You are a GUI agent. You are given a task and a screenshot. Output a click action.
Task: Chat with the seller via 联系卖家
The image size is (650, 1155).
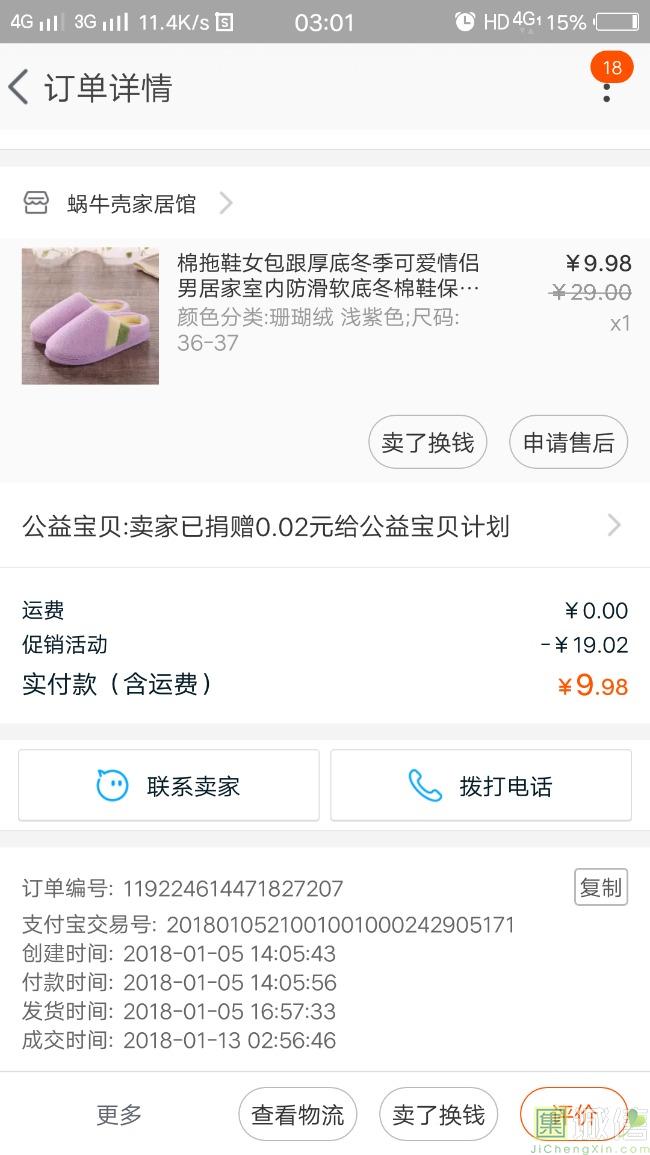169,786
